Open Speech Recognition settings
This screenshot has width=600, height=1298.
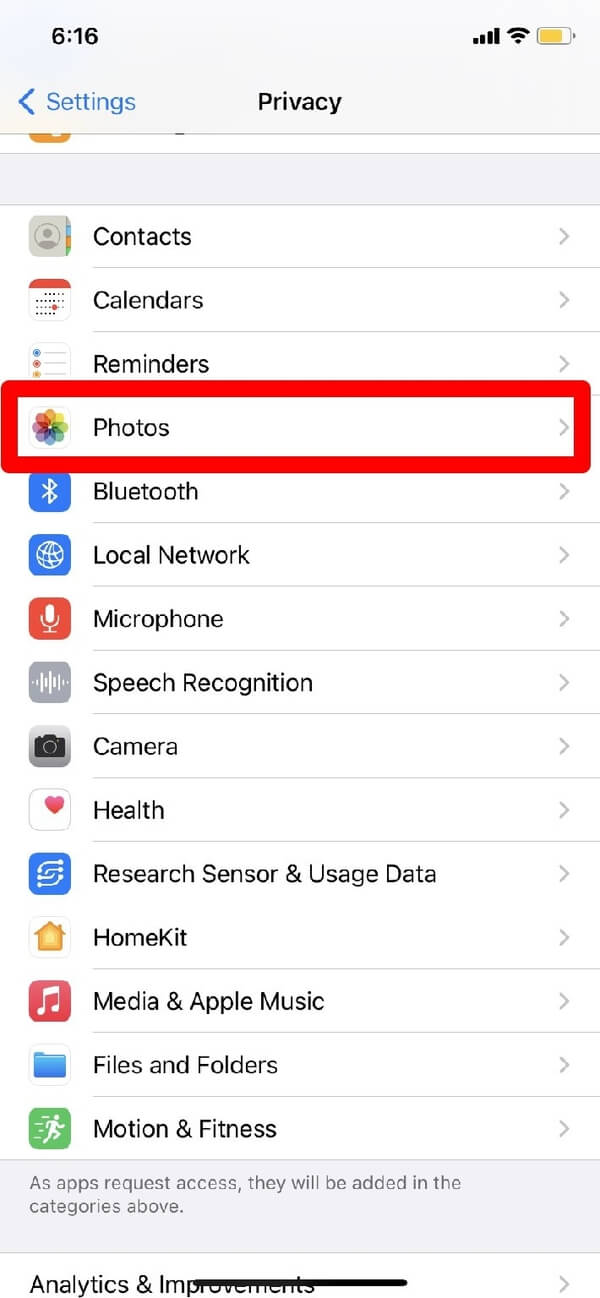(x=300, y=683)
